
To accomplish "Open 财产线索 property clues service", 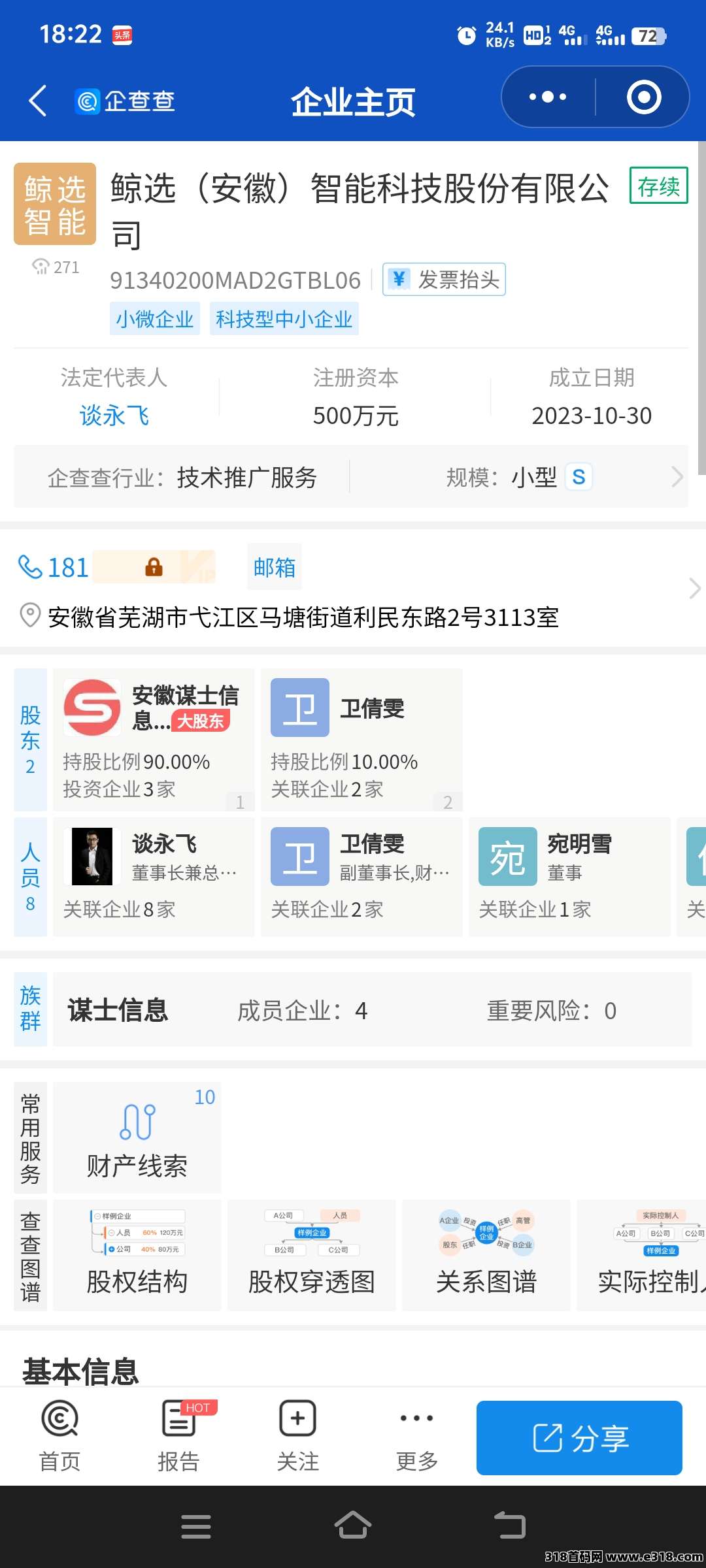I will pyautogui.click(x=137, y=1137).
